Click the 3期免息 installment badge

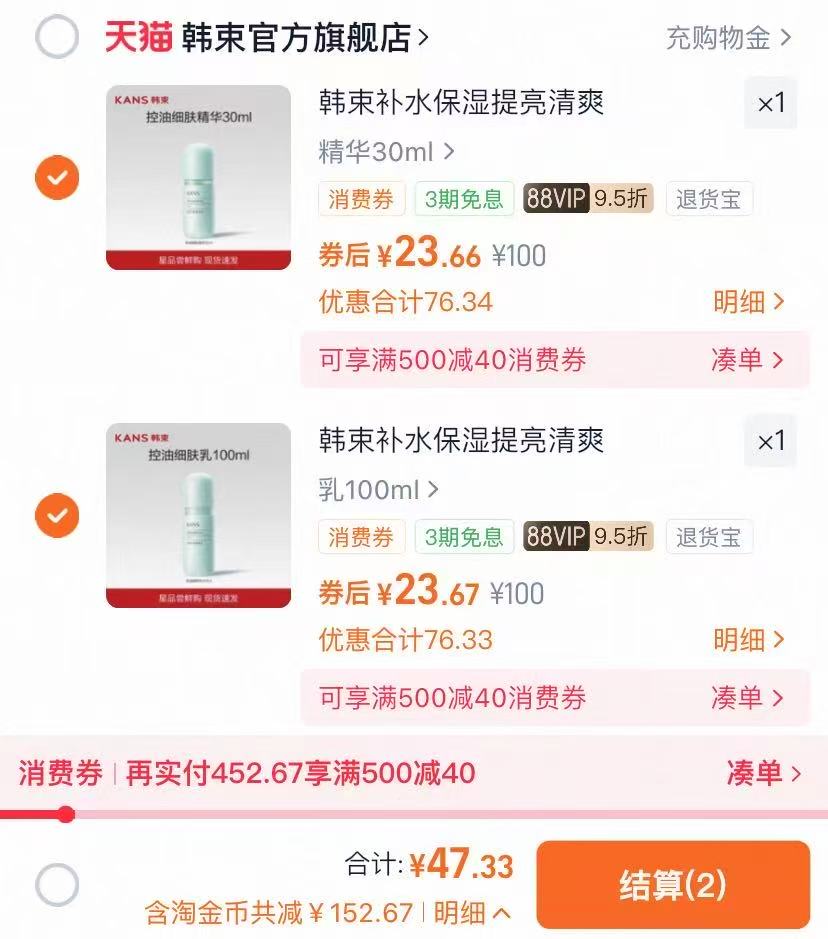(x=464, y=199)
